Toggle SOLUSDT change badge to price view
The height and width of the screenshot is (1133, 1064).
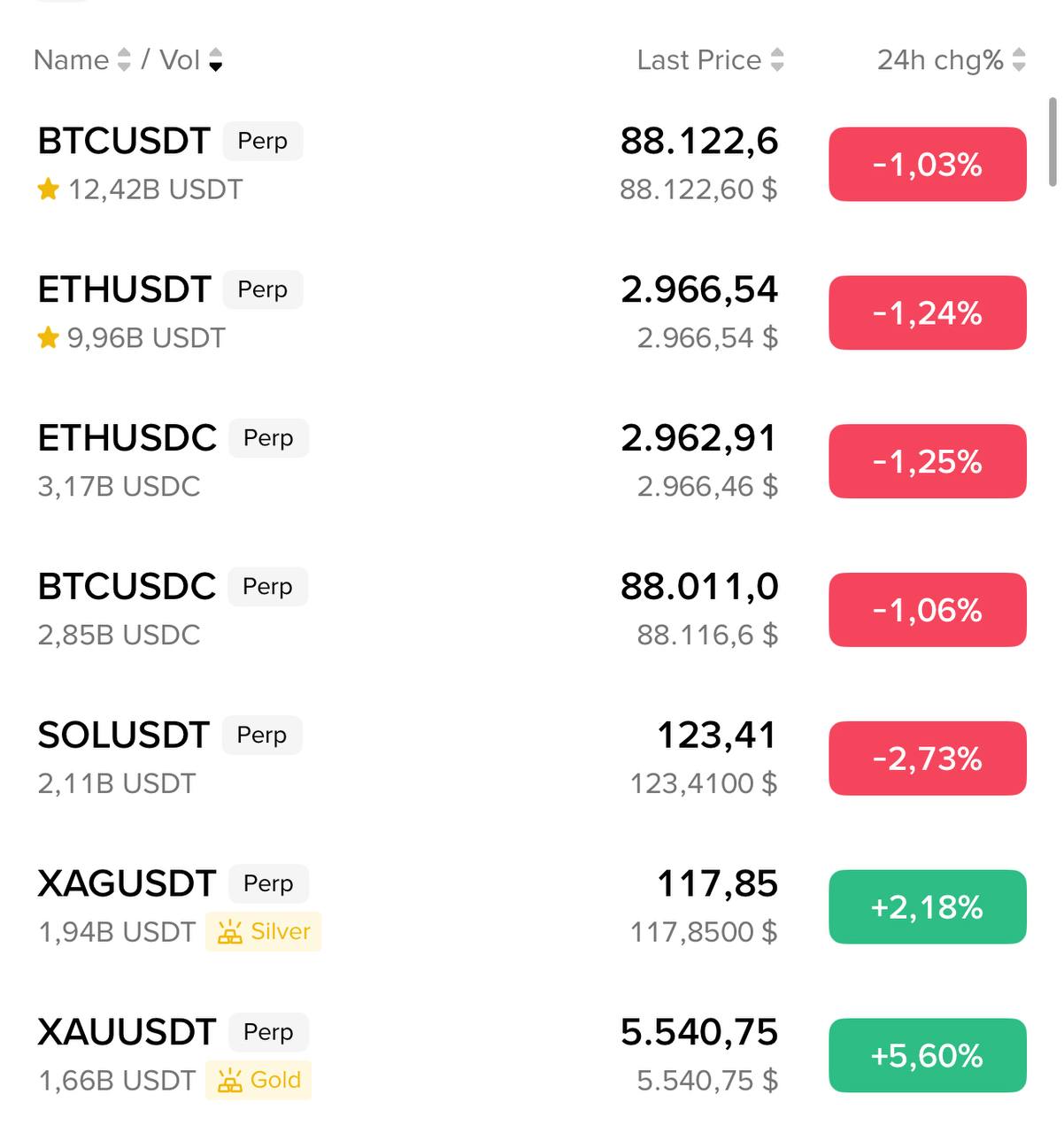click(x=927, y=758)
